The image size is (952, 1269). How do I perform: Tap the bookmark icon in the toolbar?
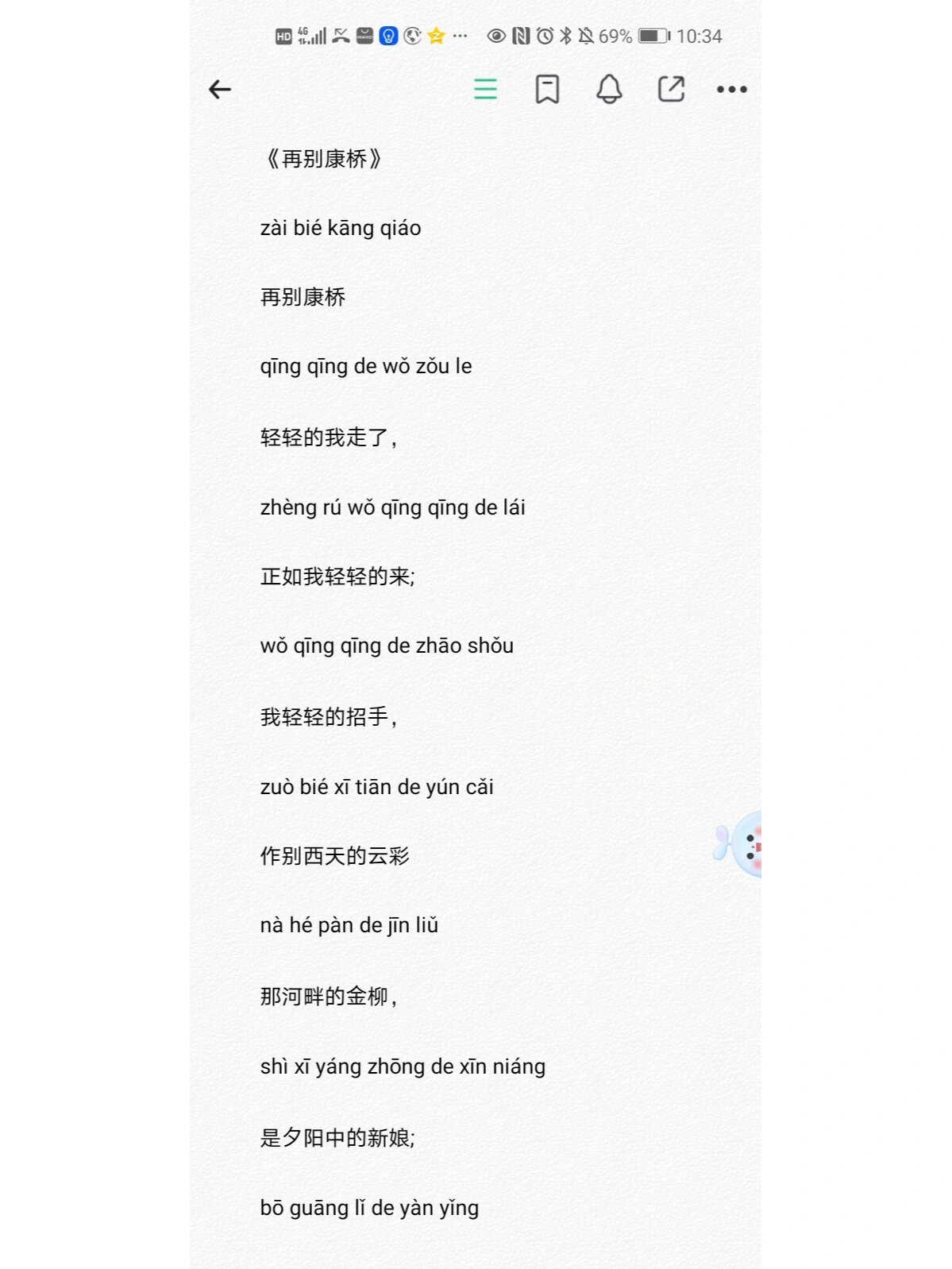[548, 90]
